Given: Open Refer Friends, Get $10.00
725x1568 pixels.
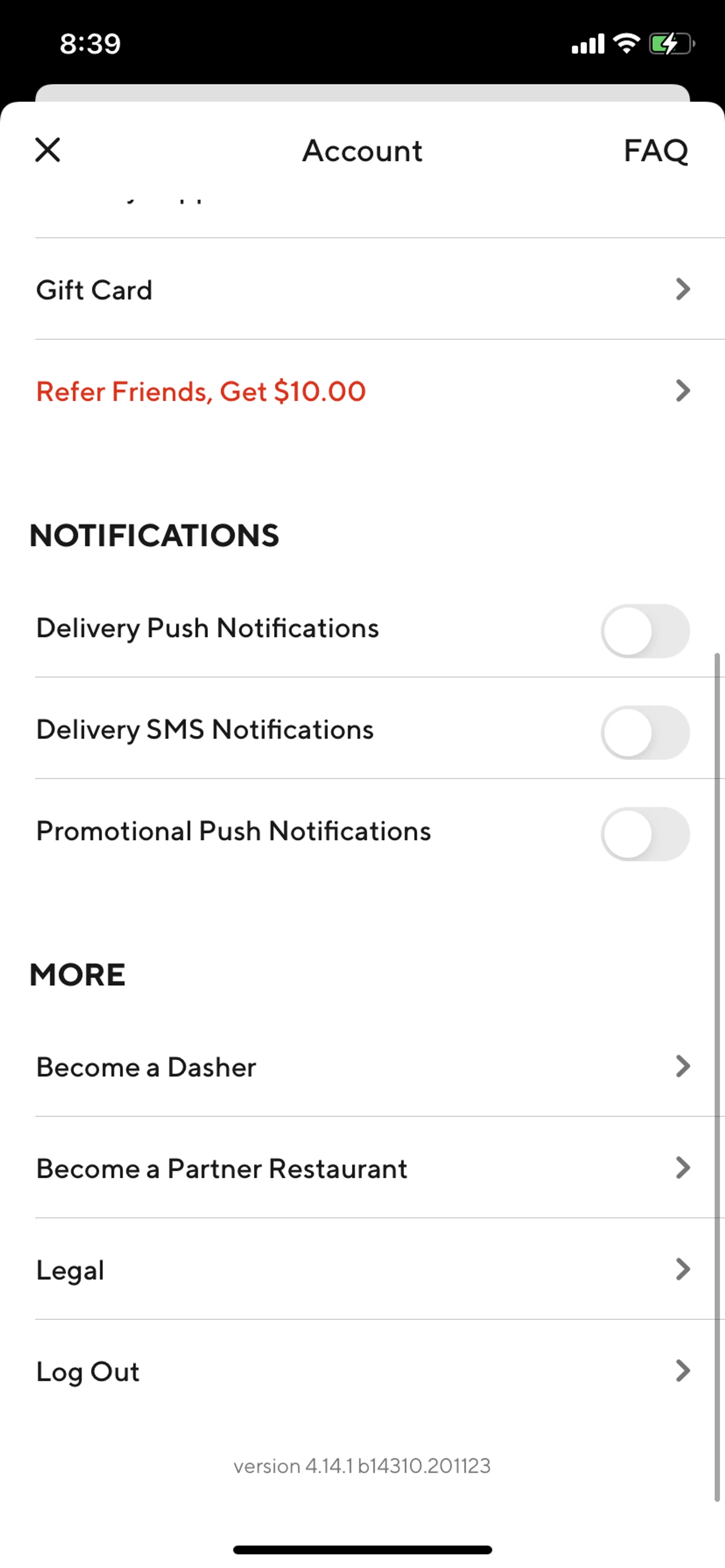Looking at the screenshot, I should pos(362,391).
